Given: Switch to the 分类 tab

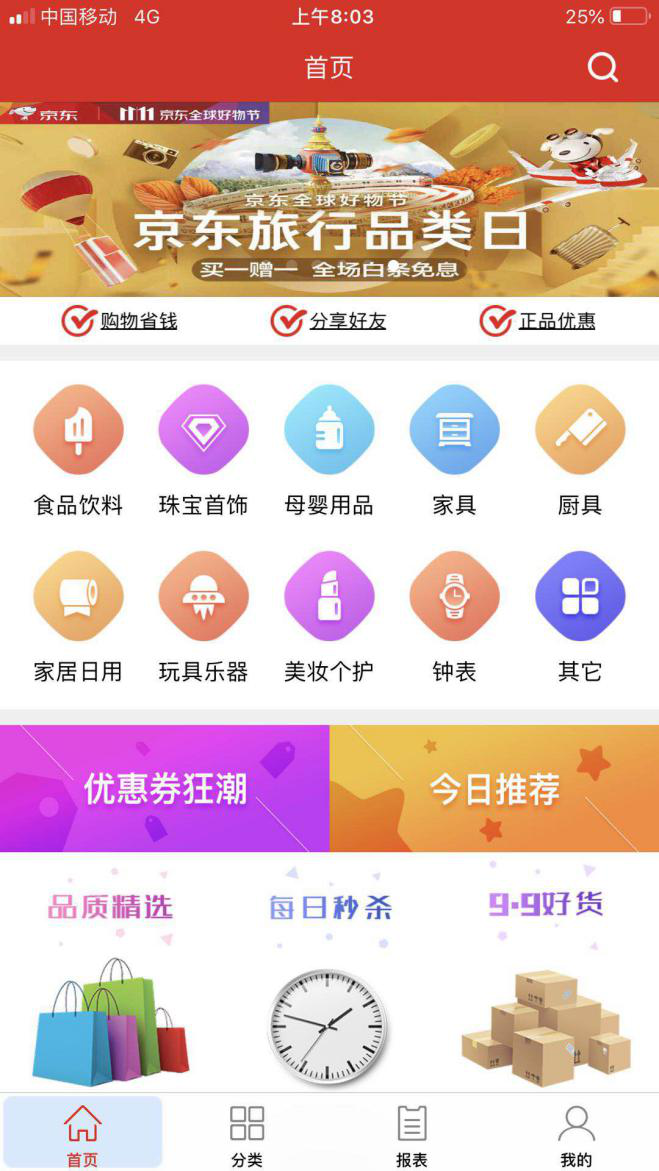Looking at the screenshot, I should [x=247, y=1135].
